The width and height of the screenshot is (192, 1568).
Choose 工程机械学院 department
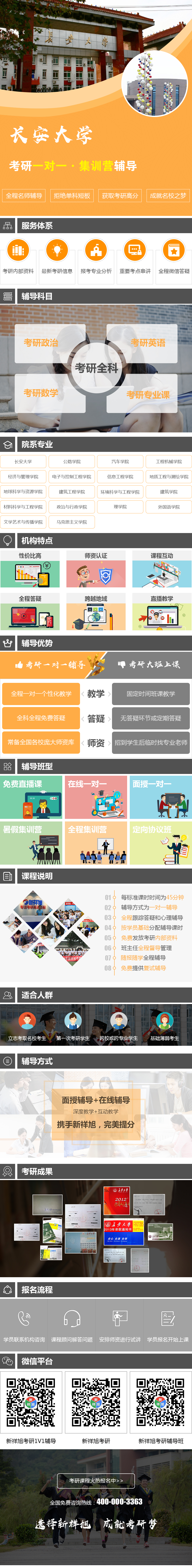click(x=168, y=461)
